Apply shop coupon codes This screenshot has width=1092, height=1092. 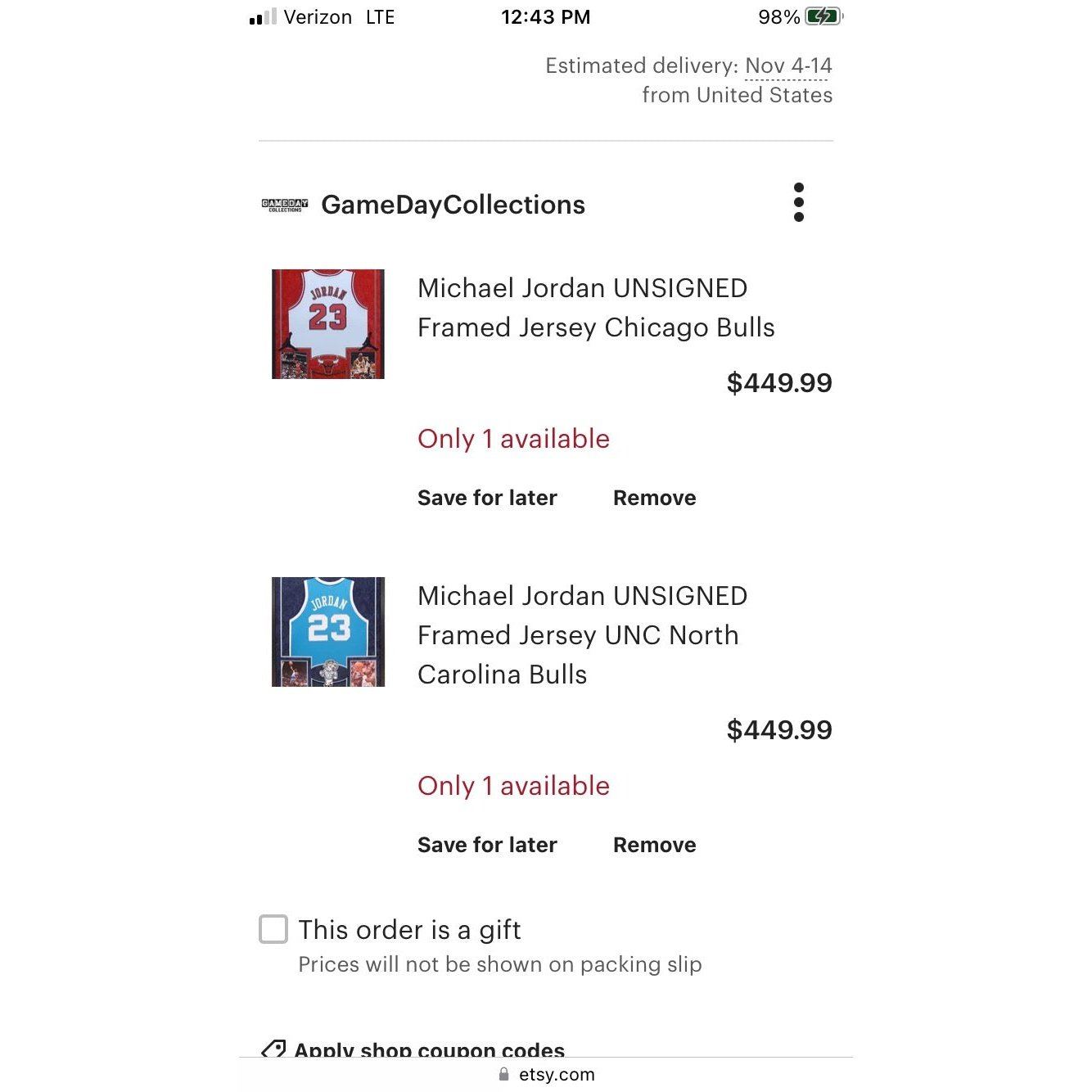428,1048
